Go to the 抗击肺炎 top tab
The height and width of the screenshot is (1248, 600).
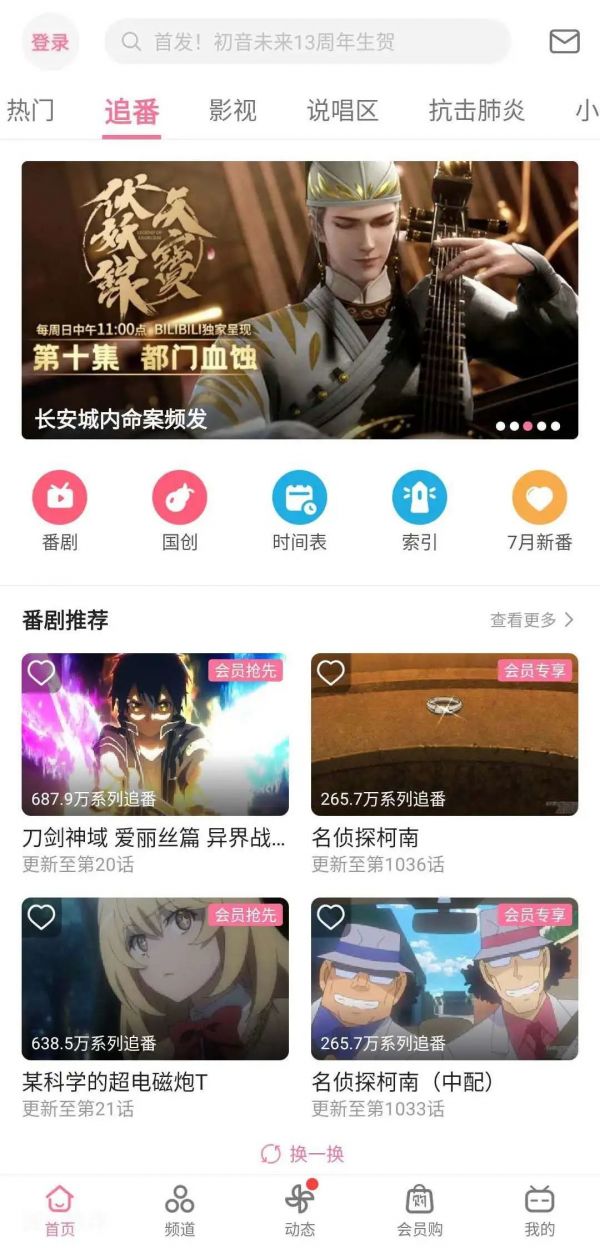[476, 111]
